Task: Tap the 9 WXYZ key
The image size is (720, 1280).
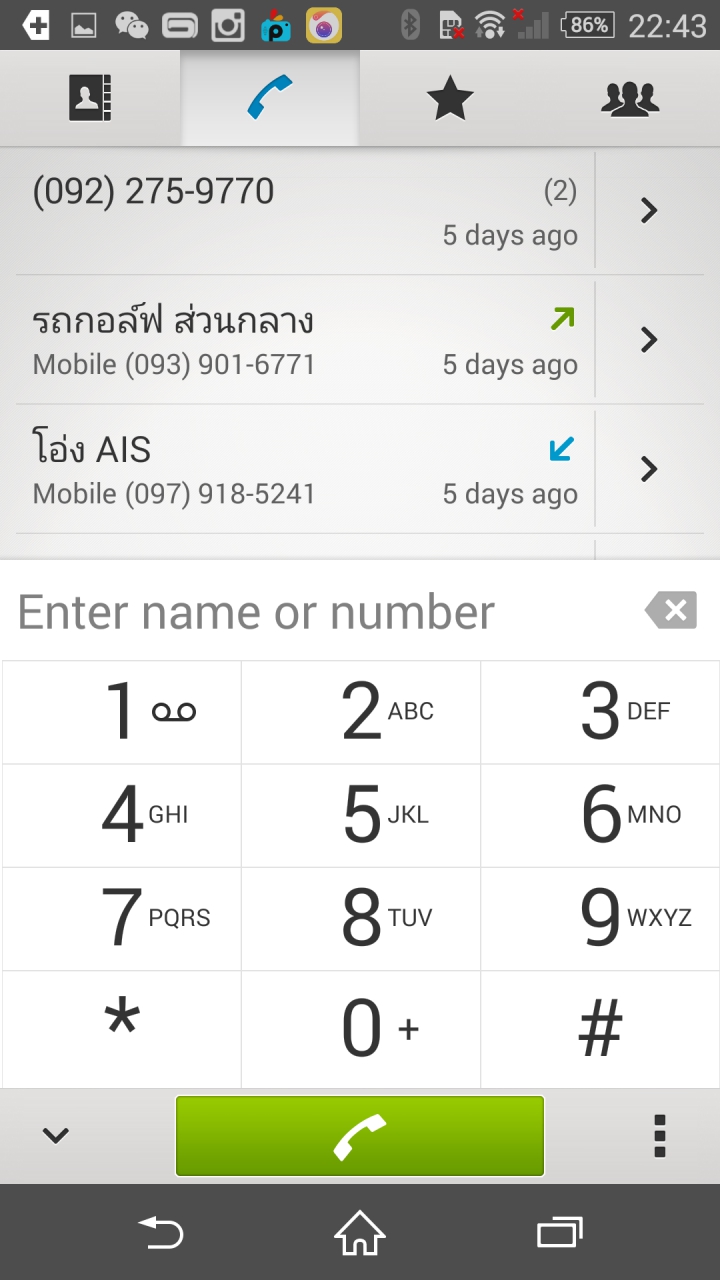Action: click(x=600, y=918)
